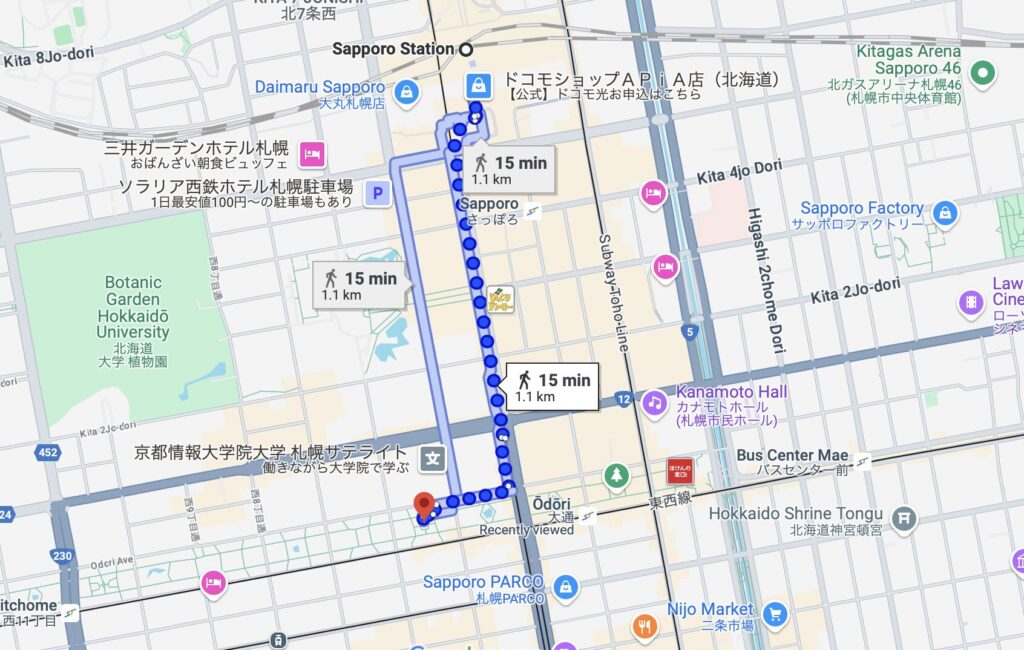
Task: Select the Solaria Nishitetsu Hotel parking marker
Action: (377, 194)
